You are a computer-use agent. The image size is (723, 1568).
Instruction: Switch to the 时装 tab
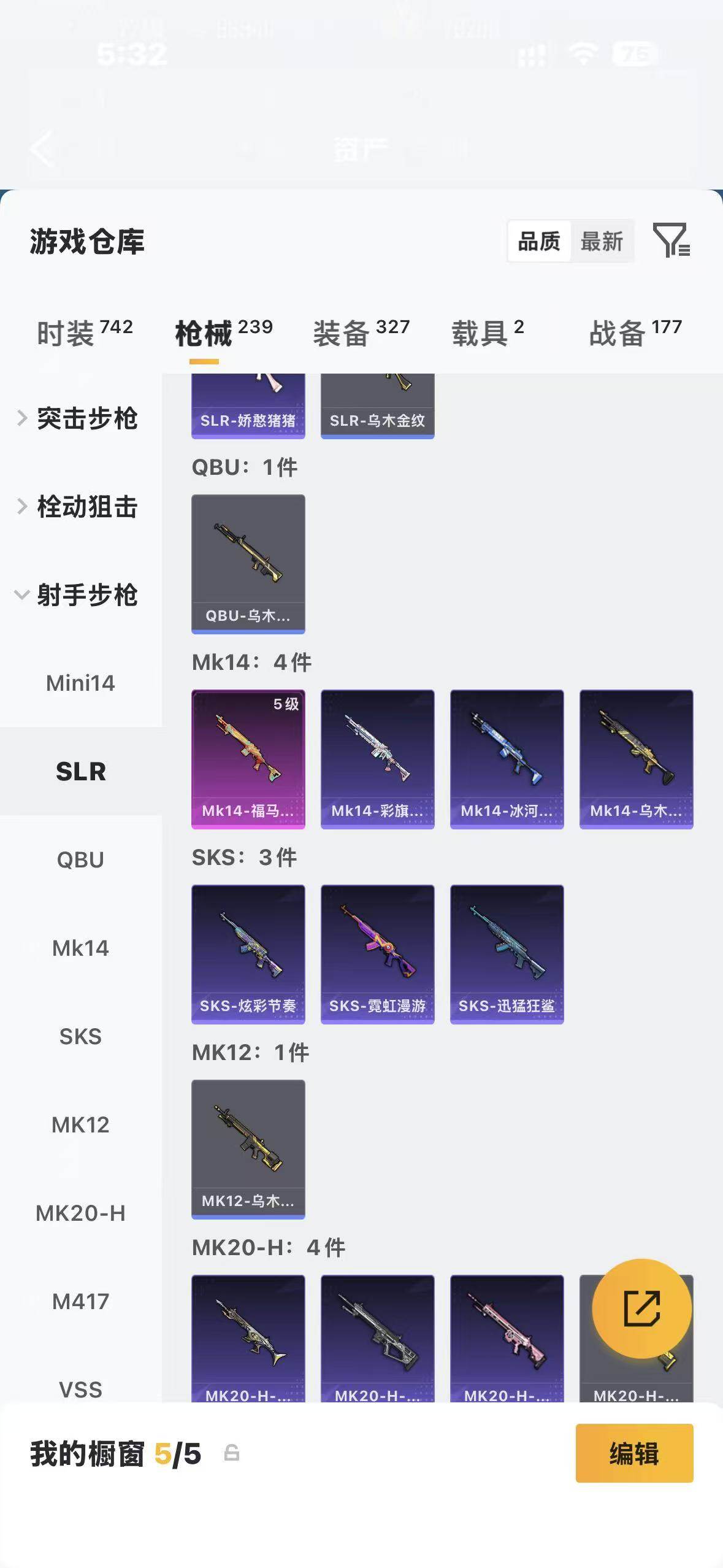(x=85, y=333)
